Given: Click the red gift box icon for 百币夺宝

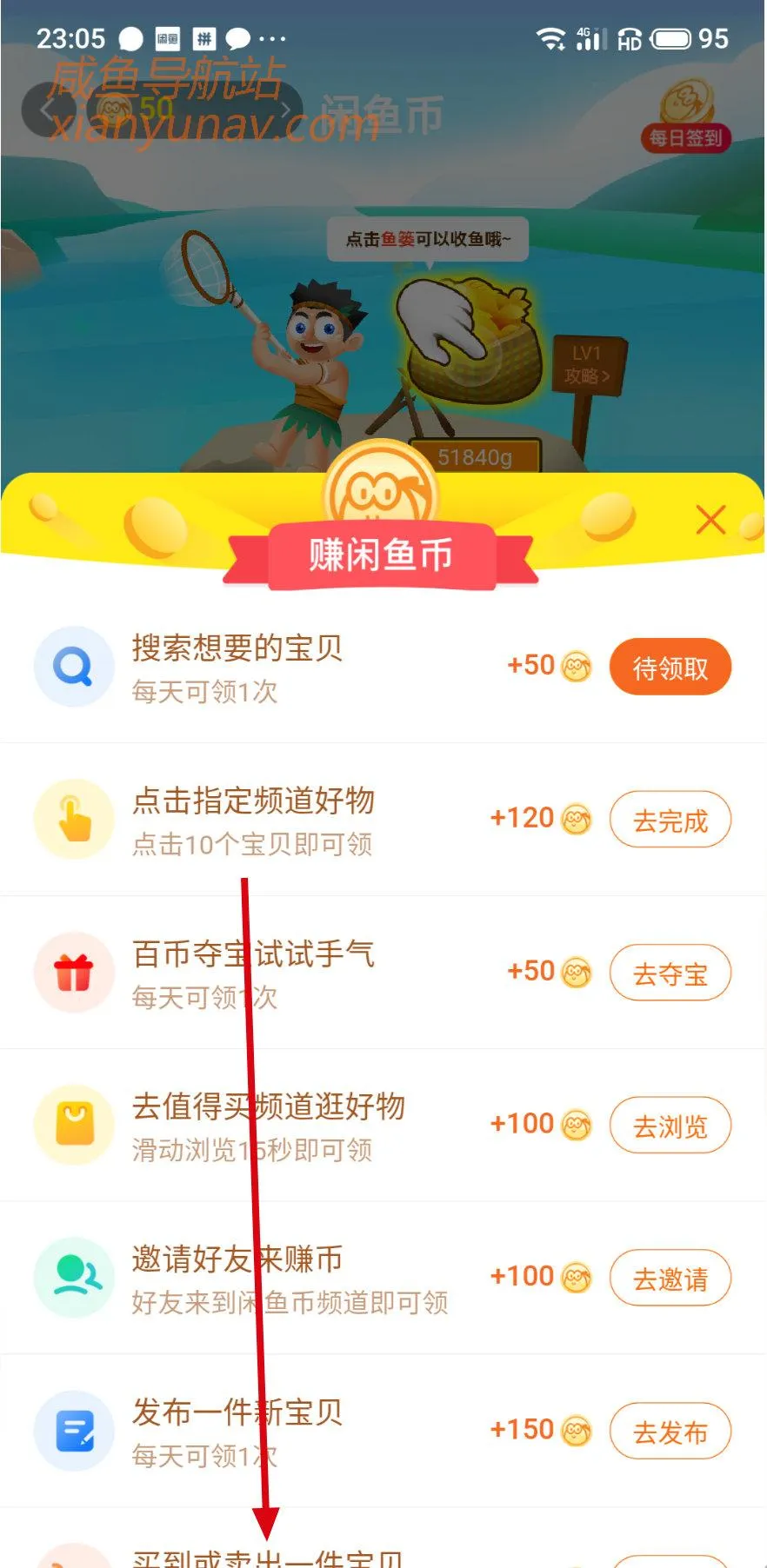Looking at the screenshot, I should [73, 973].
